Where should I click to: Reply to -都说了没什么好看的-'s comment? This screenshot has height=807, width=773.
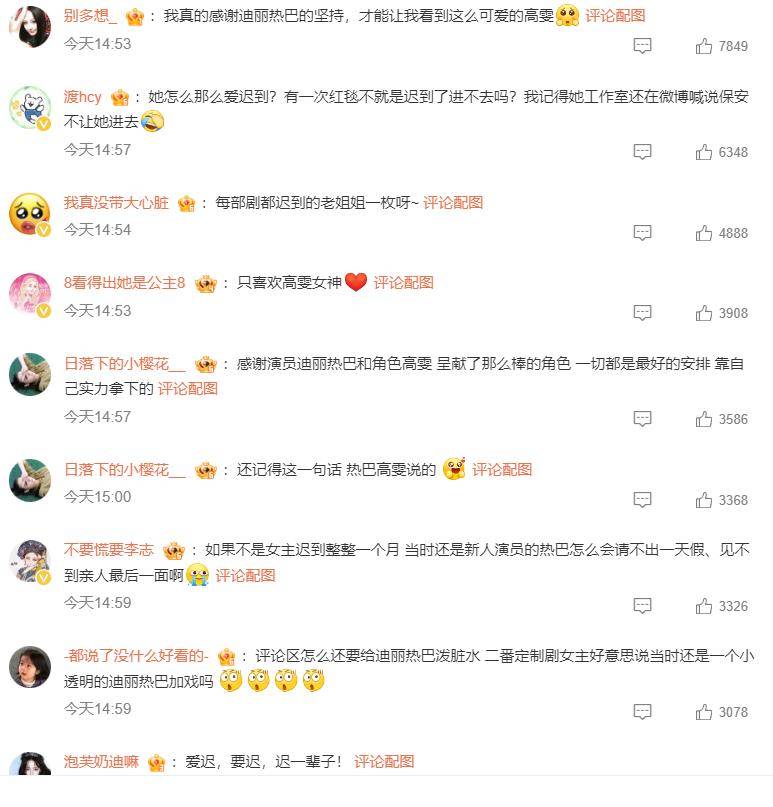pyautogui.click(x=643, y=712)
